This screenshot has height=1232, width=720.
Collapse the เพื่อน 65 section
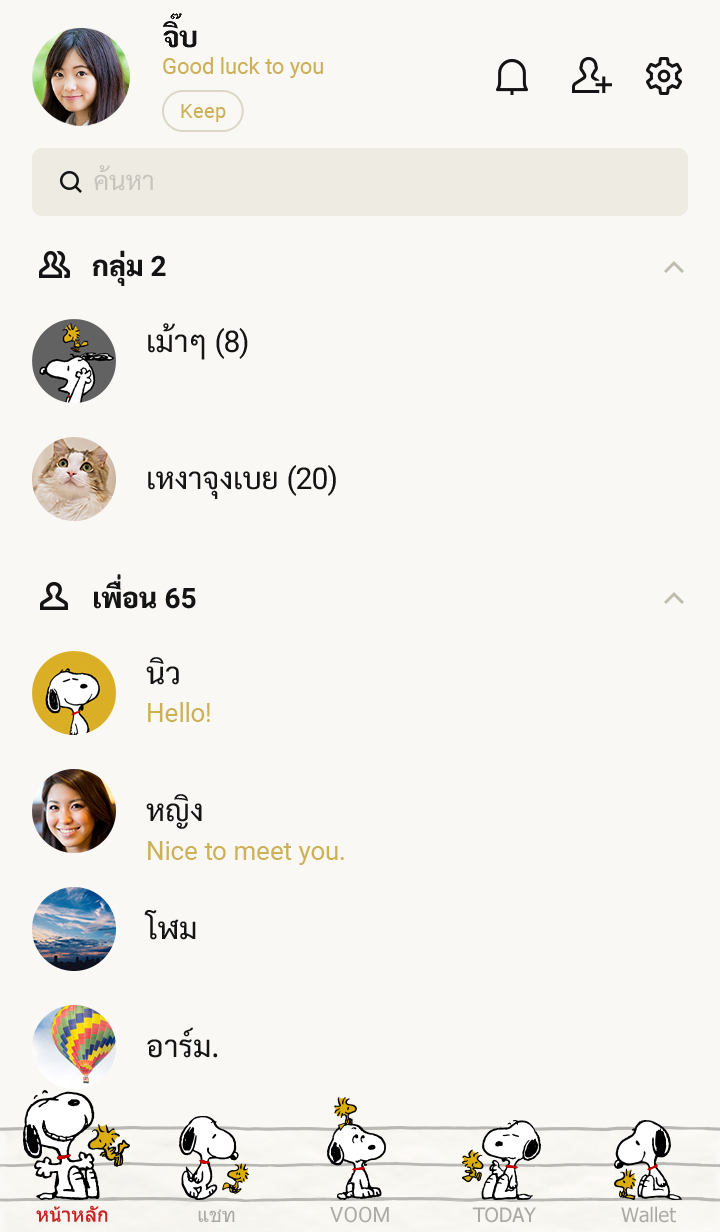pyautogui.click(x=674, y=599)
